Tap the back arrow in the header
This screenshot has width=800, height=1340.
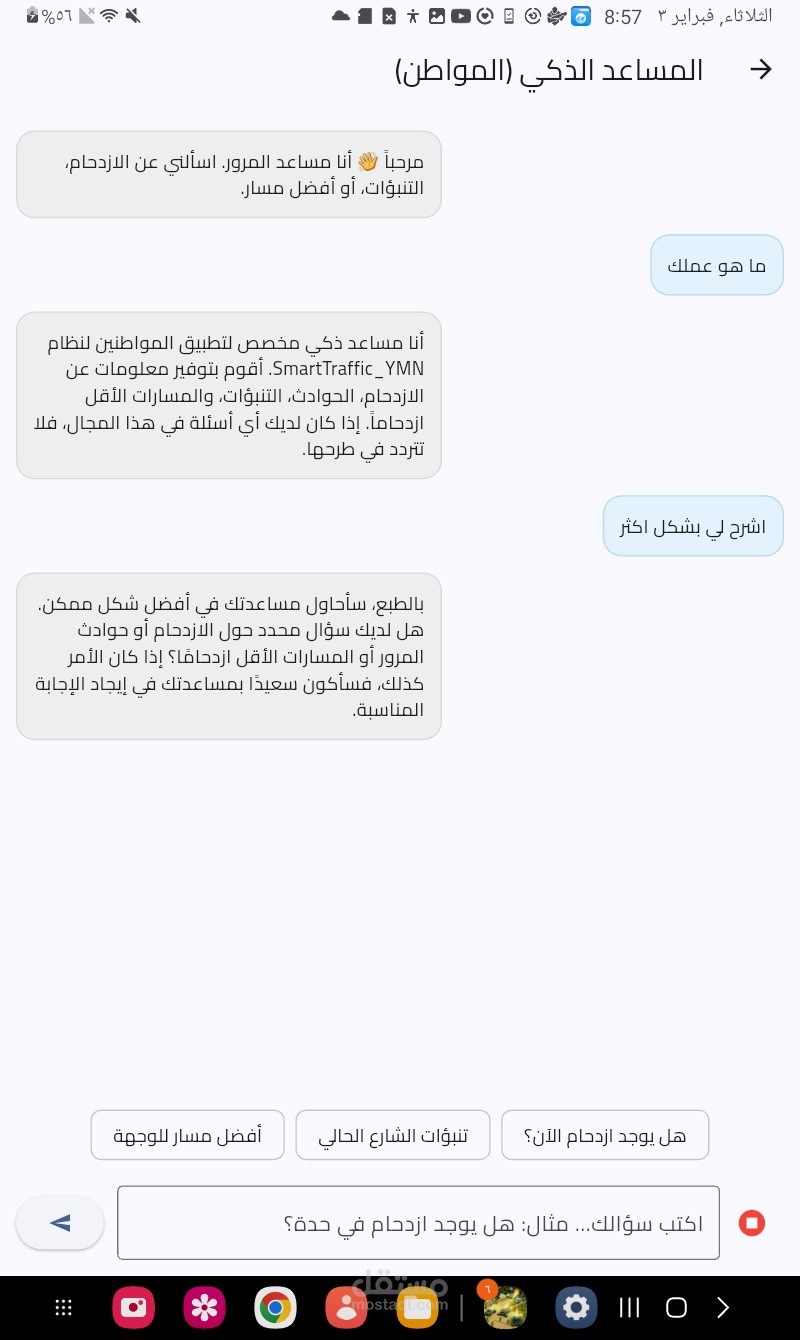click(761, 69)
